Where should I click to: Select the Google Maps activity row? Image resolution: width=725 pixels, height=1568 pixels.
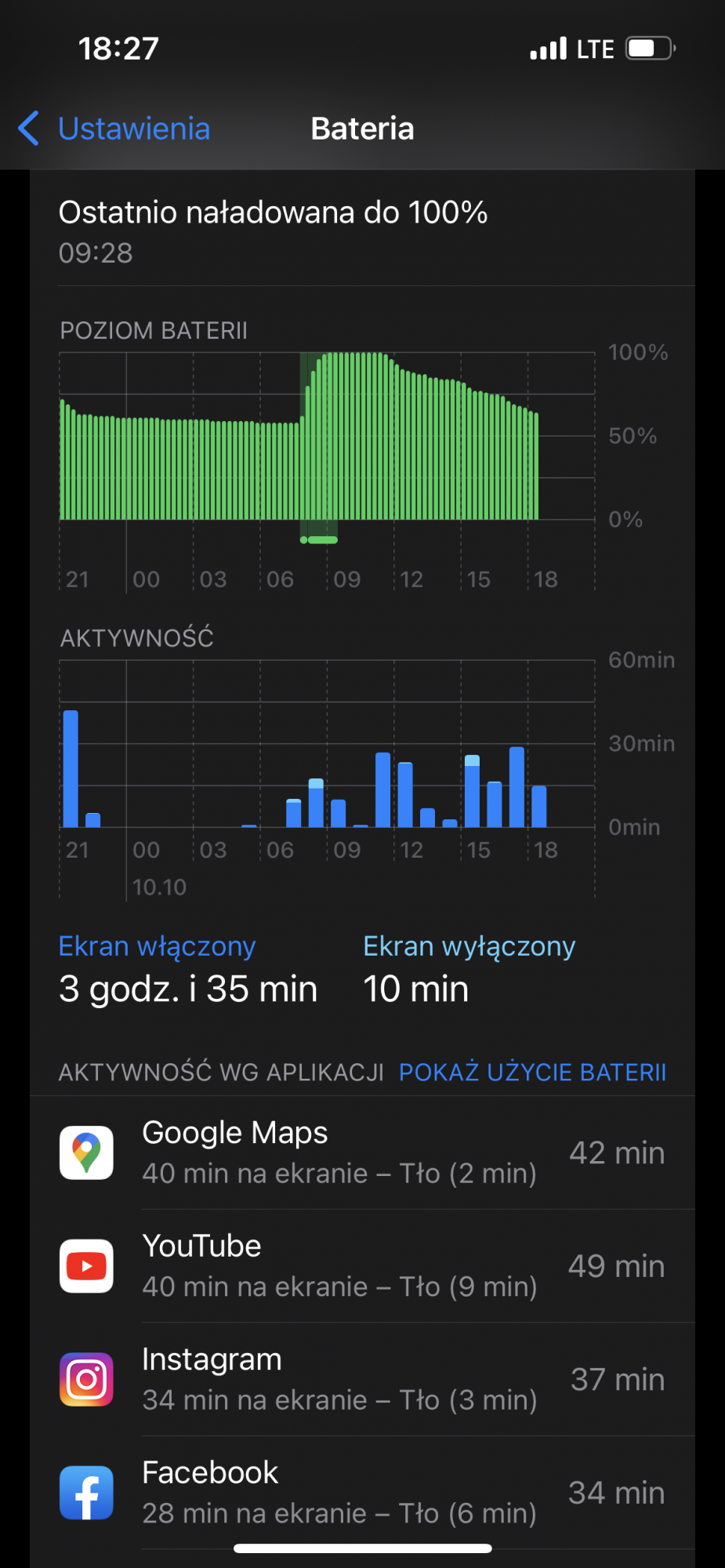[x=362, y=1152]
